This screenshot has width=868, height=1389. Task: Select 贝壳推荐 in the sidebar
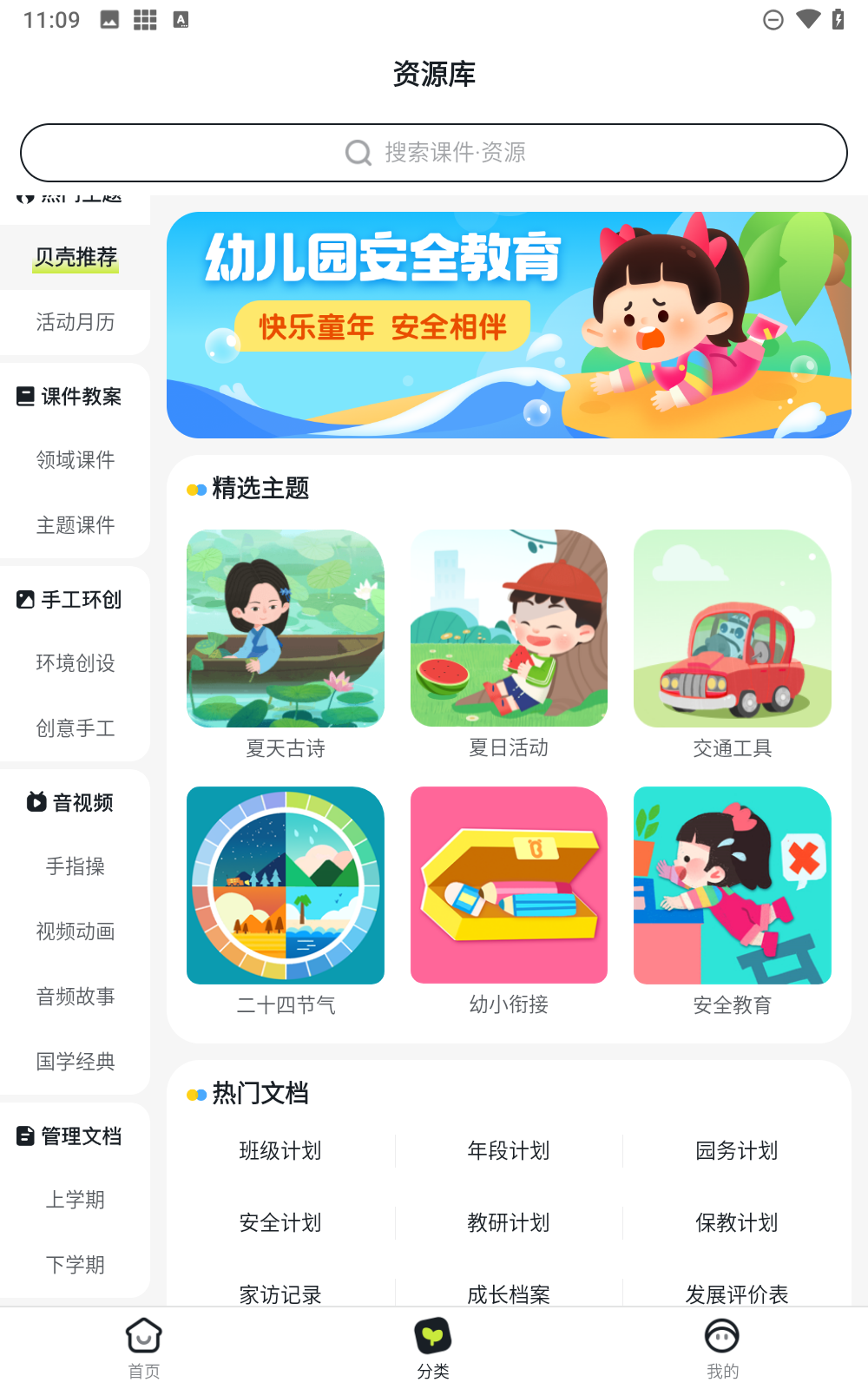click(76, 258)
